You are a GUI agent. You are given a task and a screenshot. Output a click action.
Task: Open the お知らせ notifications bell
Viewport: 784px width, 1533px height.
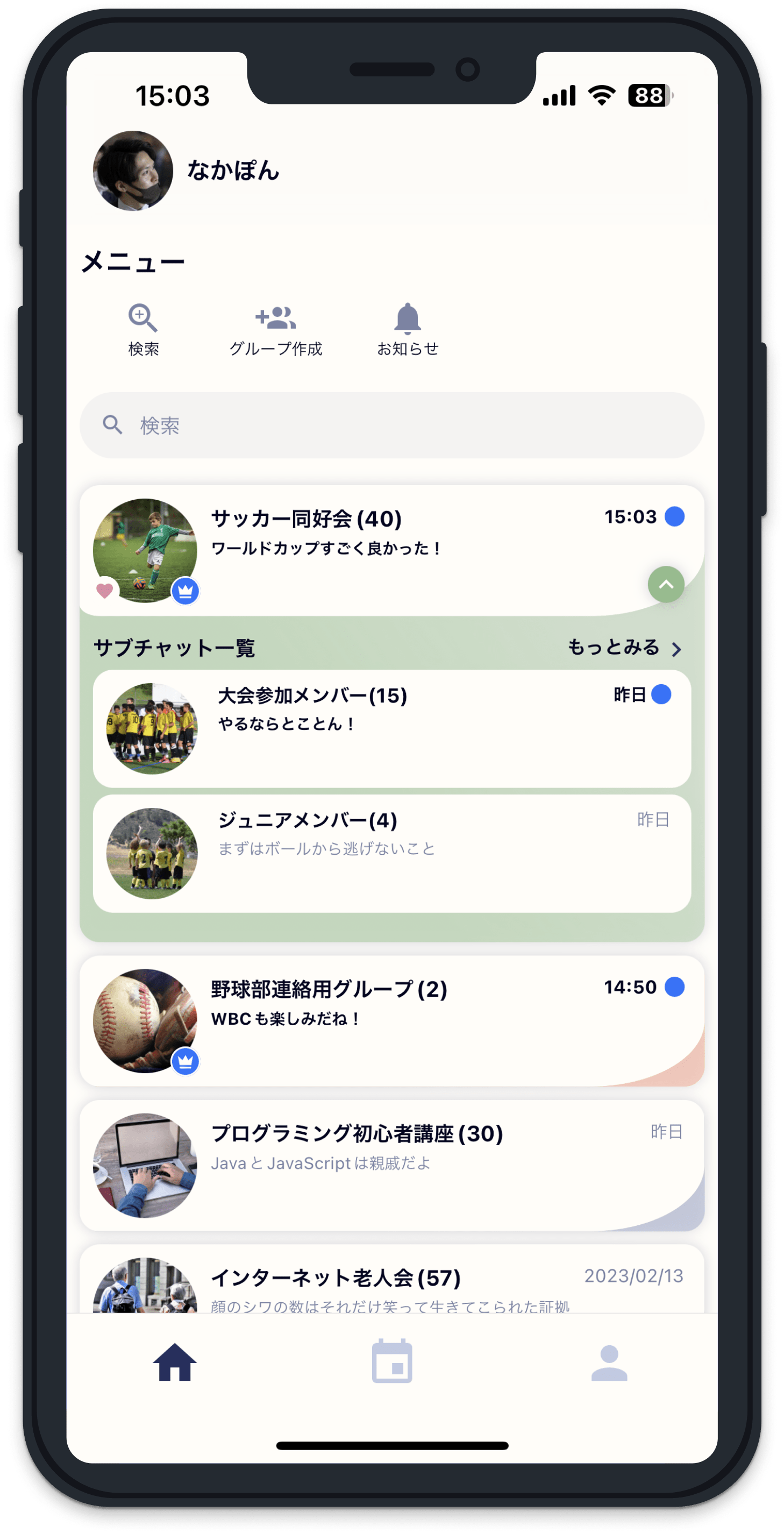tap(408, 329)
